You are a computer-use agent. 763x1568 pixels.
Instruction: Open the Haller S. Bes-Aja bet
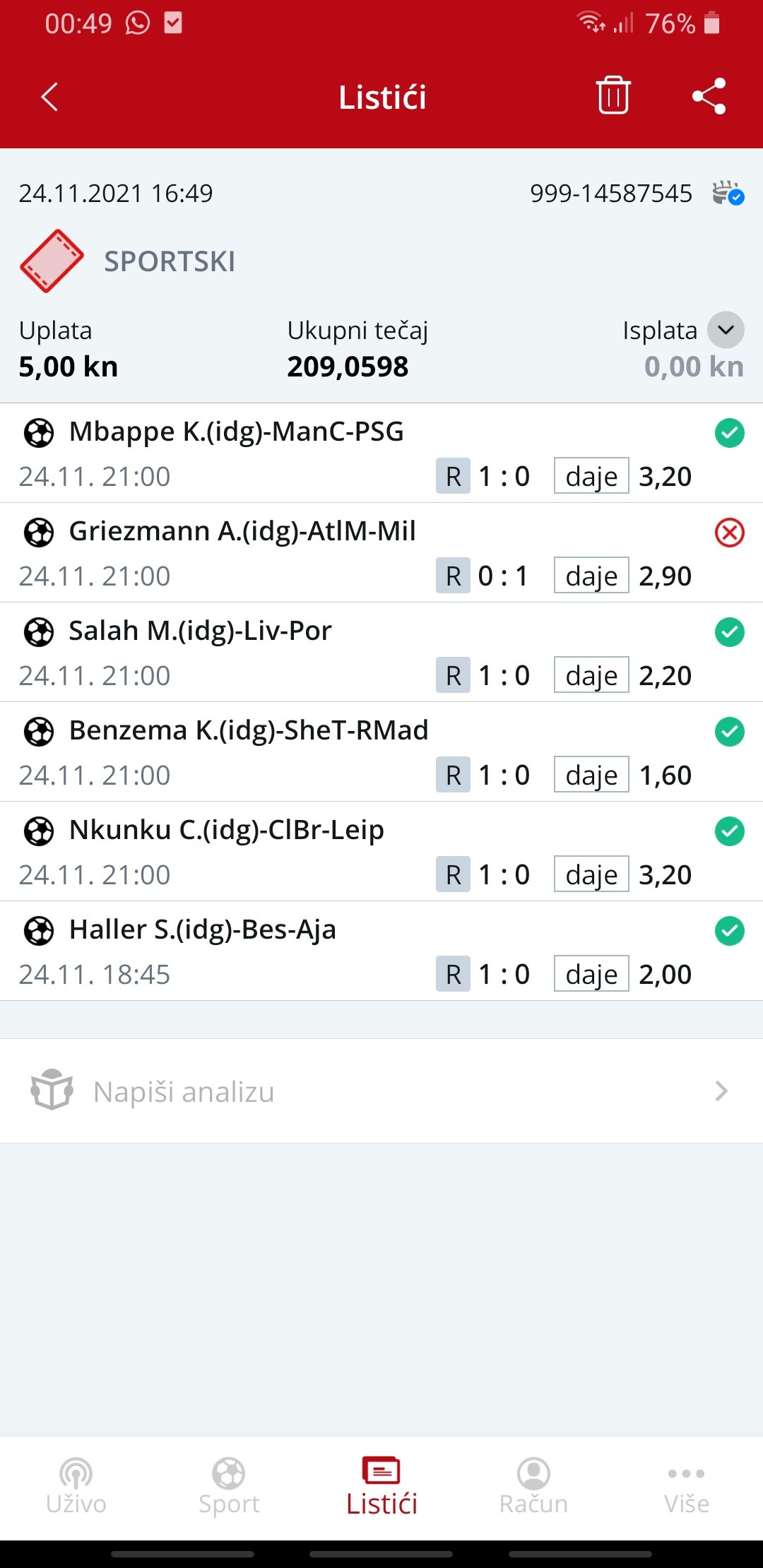(381, 951)
